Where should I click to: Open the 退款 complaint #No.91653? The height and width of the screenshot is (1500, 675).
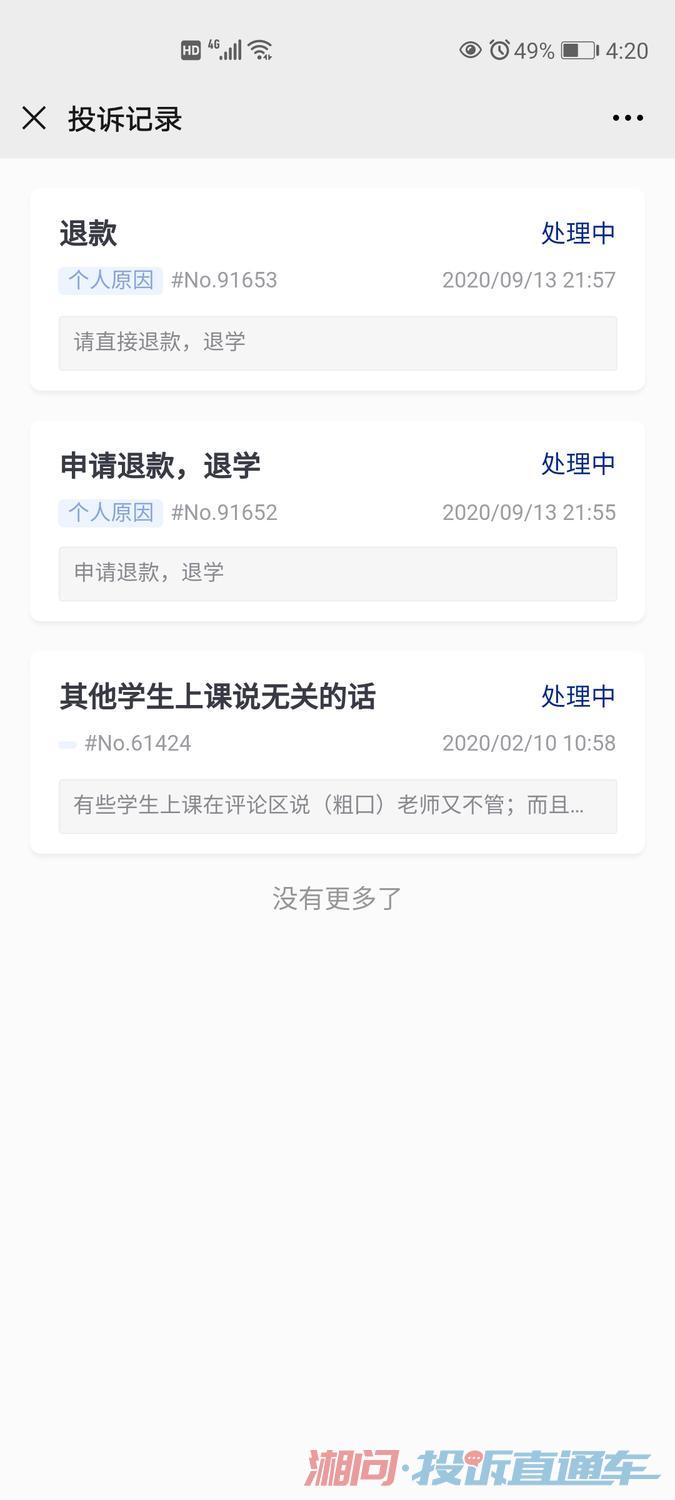tap(337, 288)
